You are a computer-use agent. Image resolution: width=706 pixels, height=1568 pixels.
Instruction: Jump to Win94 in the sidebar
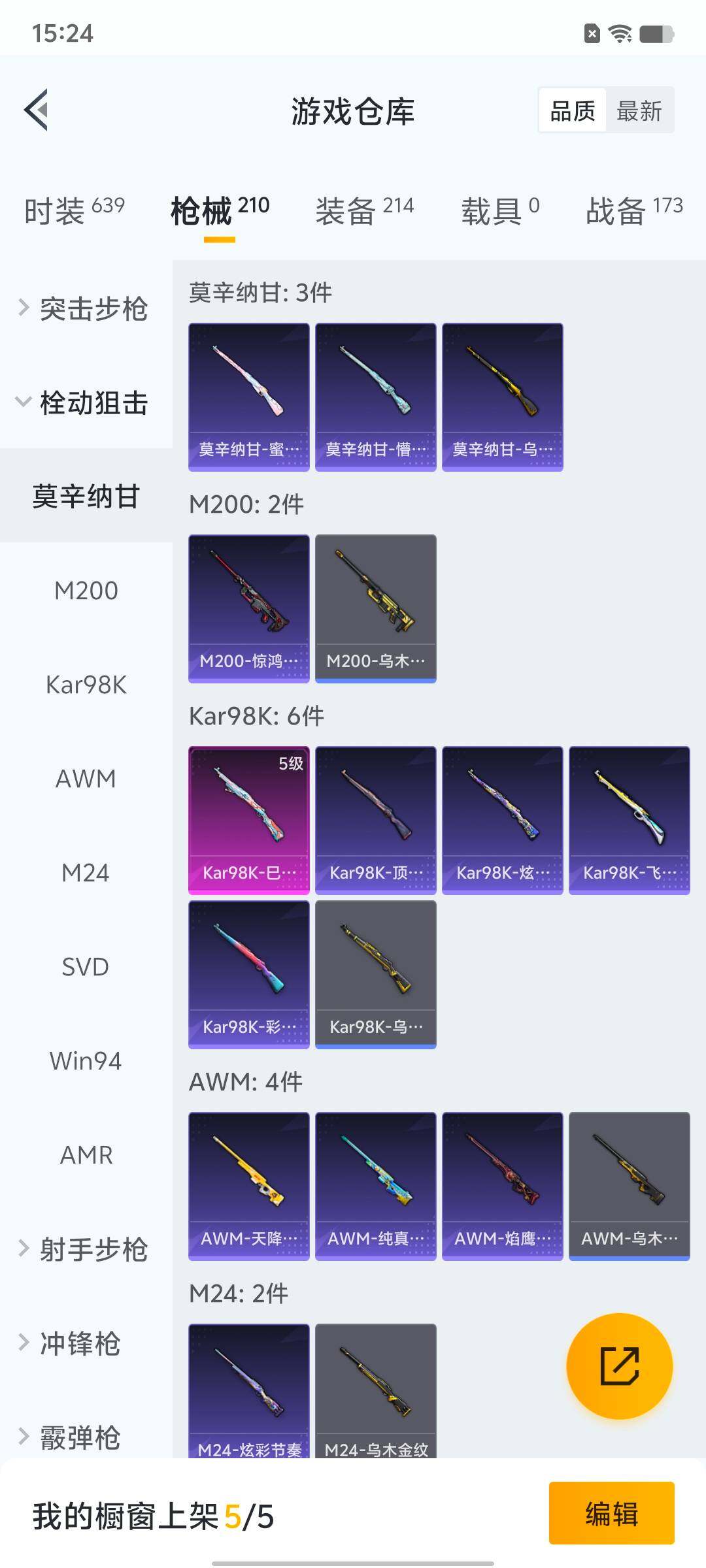coord(86,1061)
